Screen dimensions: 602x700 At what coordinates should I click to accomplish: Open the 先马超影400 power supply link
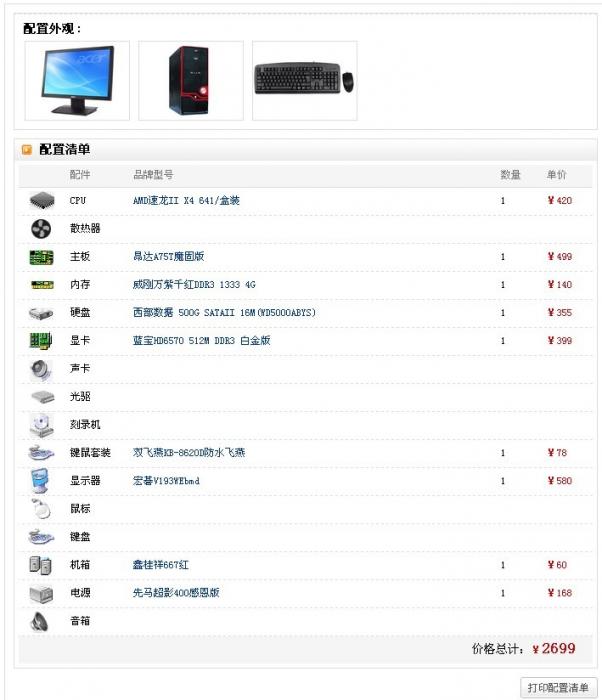click(x=176, y=593)
